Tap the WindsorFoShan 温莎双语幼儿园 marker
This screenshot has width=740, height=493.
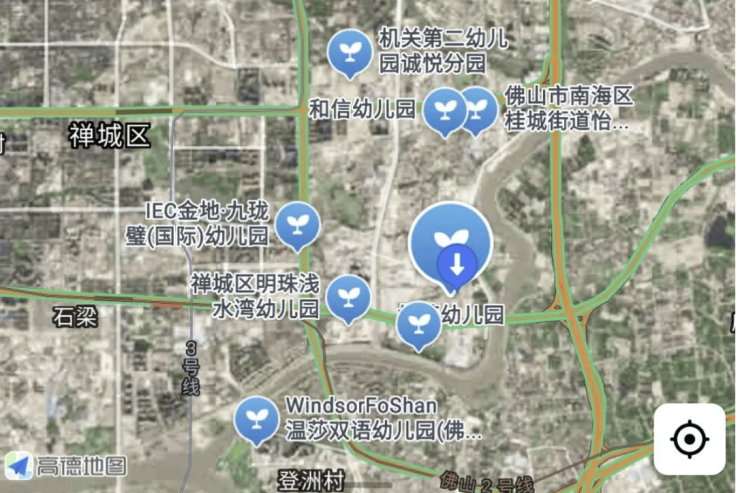coord(256,418)
